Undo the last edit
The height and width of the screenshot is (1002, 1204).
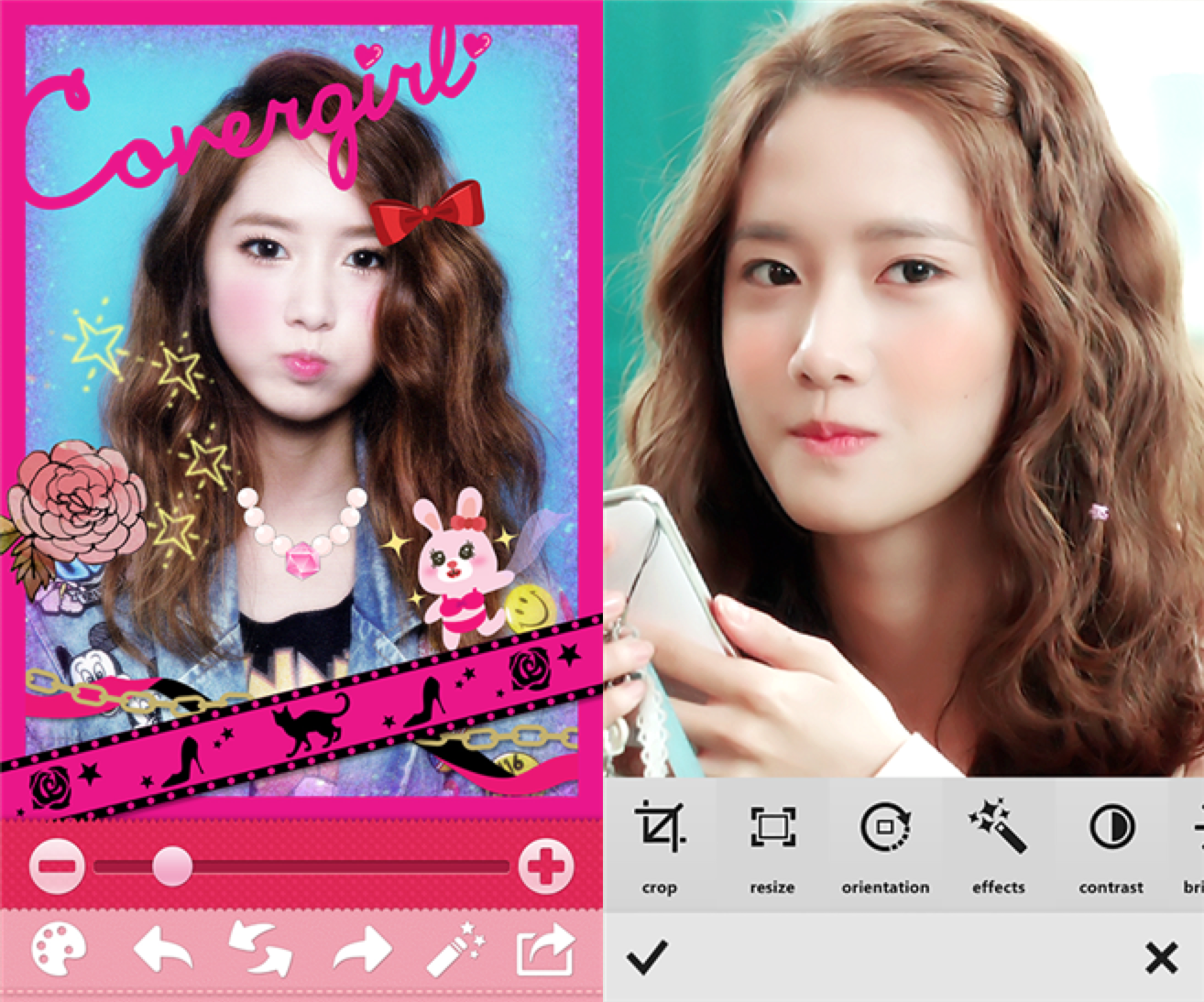click(x=162, y=951)
